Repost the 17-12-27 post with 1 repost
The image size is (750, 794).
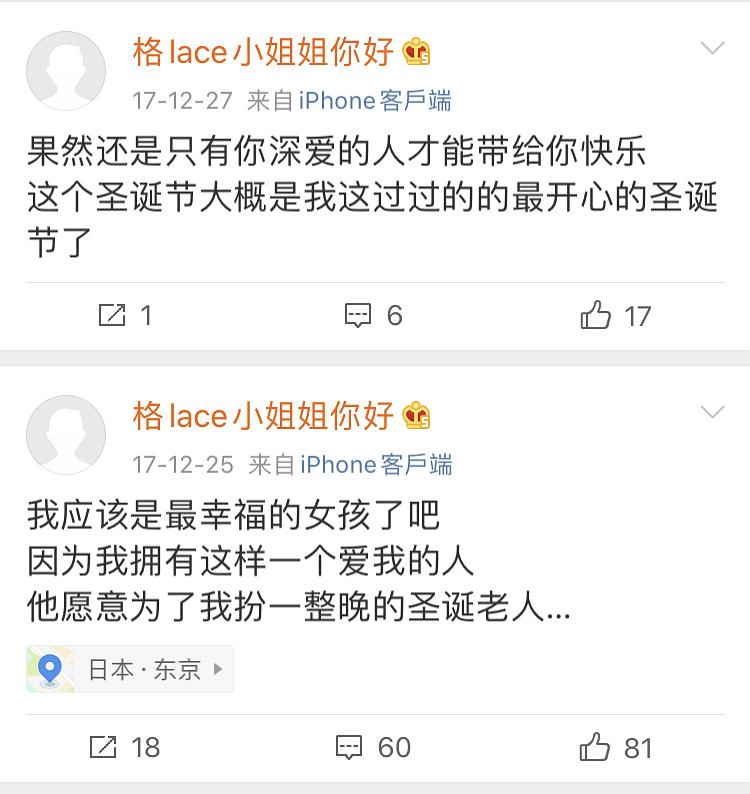tap(125, 316)
